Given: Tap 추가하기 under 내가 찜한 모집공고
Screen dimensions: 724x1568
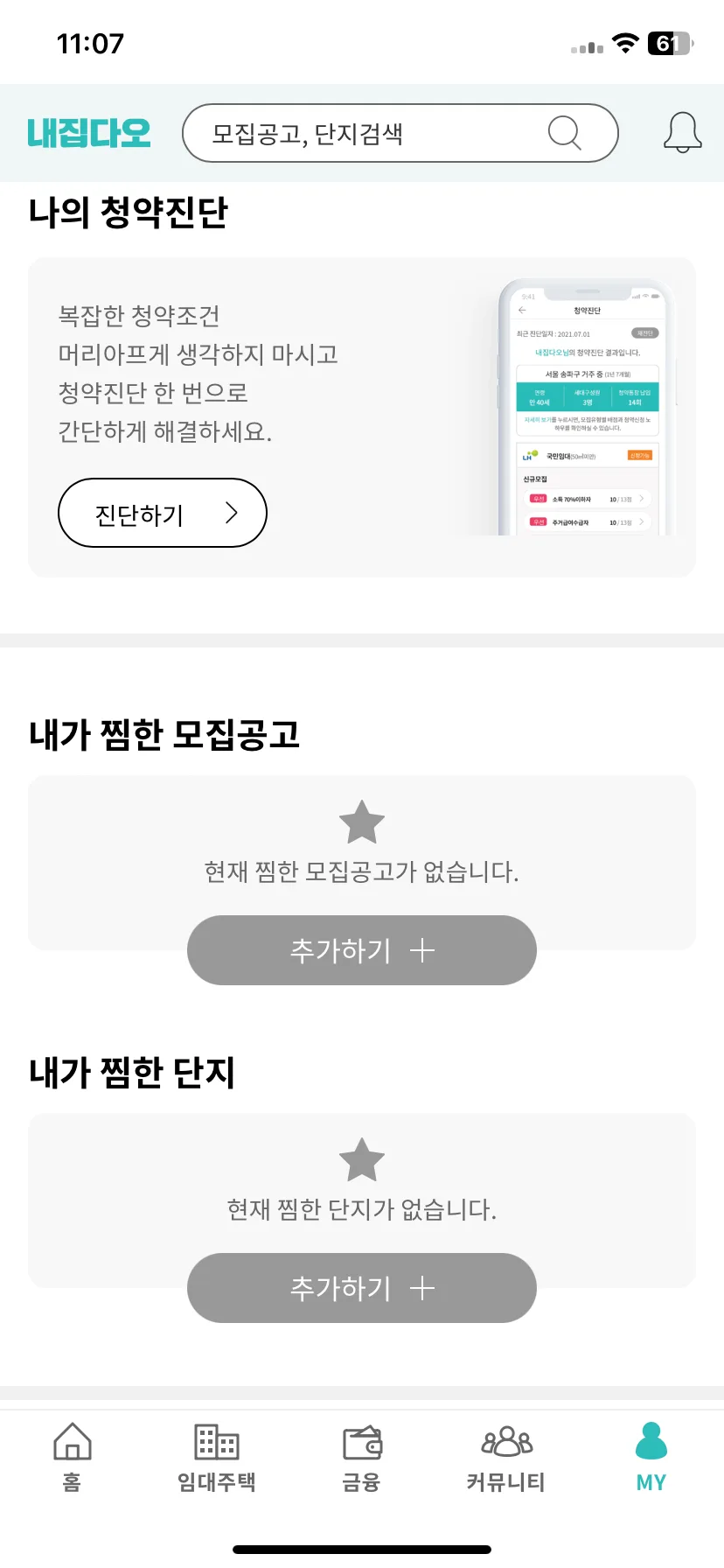Looking at the screenshot, I should [361, 950].
